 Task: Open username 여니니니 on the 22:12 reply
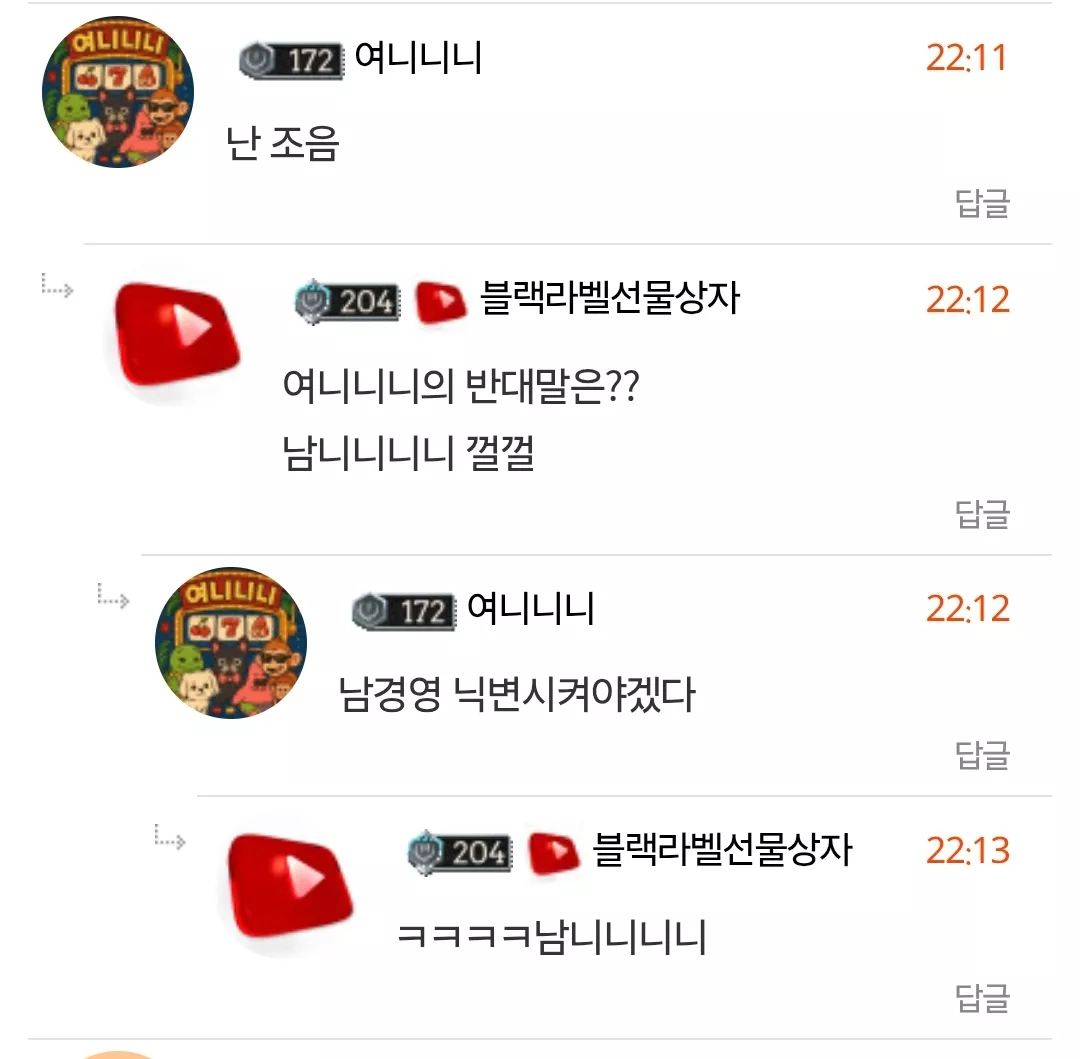point(530,609)
